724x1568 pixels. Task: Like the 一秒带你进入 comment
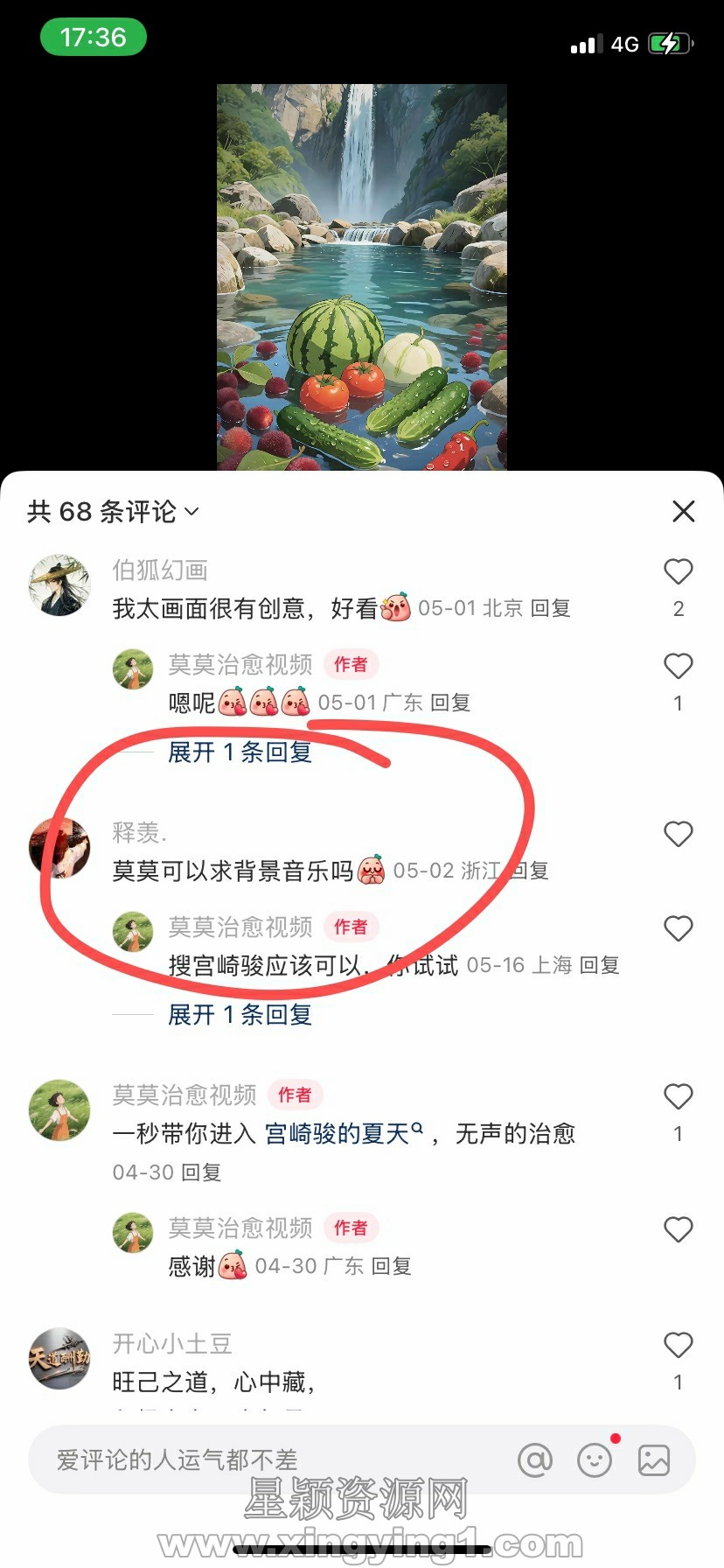pos(678,1097)
